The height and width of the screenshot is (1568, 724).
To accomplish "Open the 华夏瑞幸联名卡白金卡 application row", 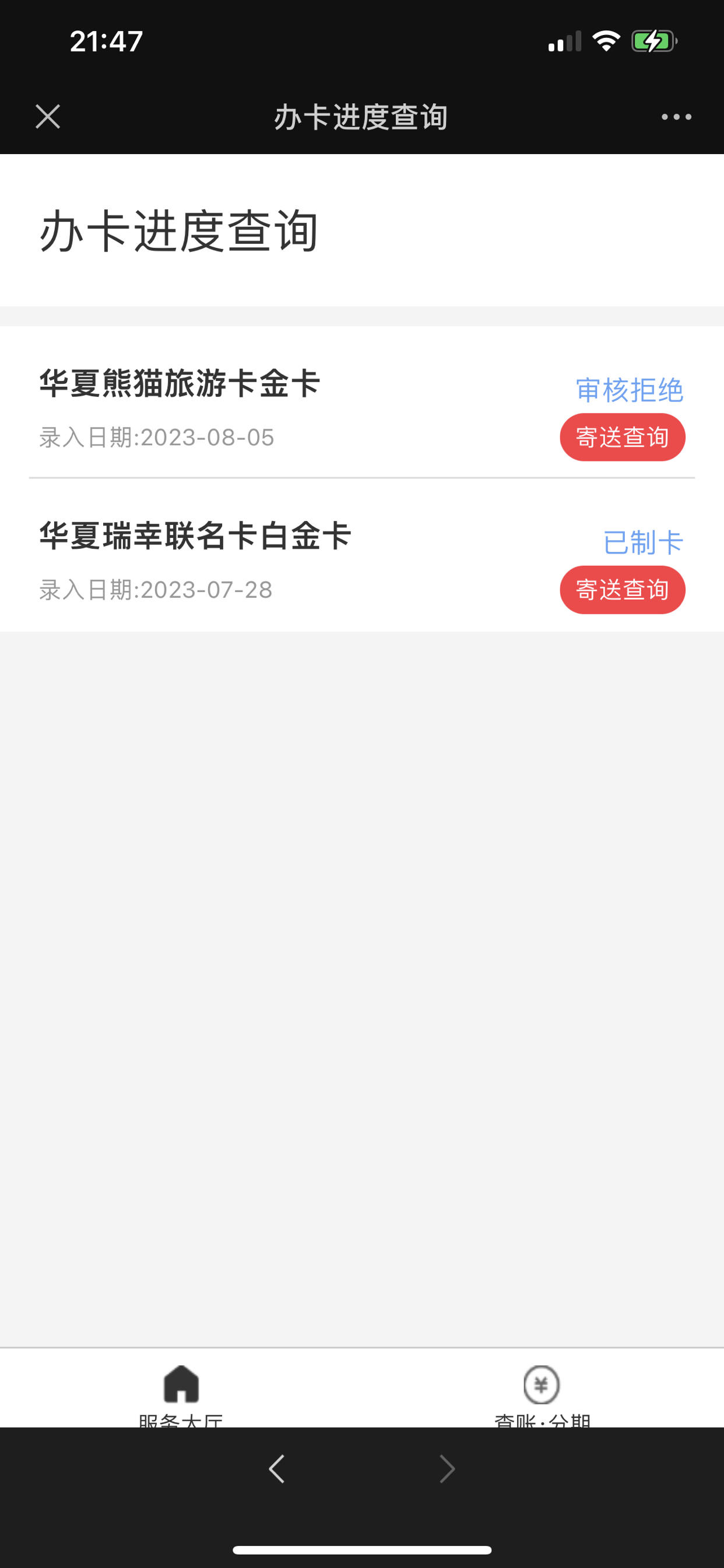I will pos(362,556).
